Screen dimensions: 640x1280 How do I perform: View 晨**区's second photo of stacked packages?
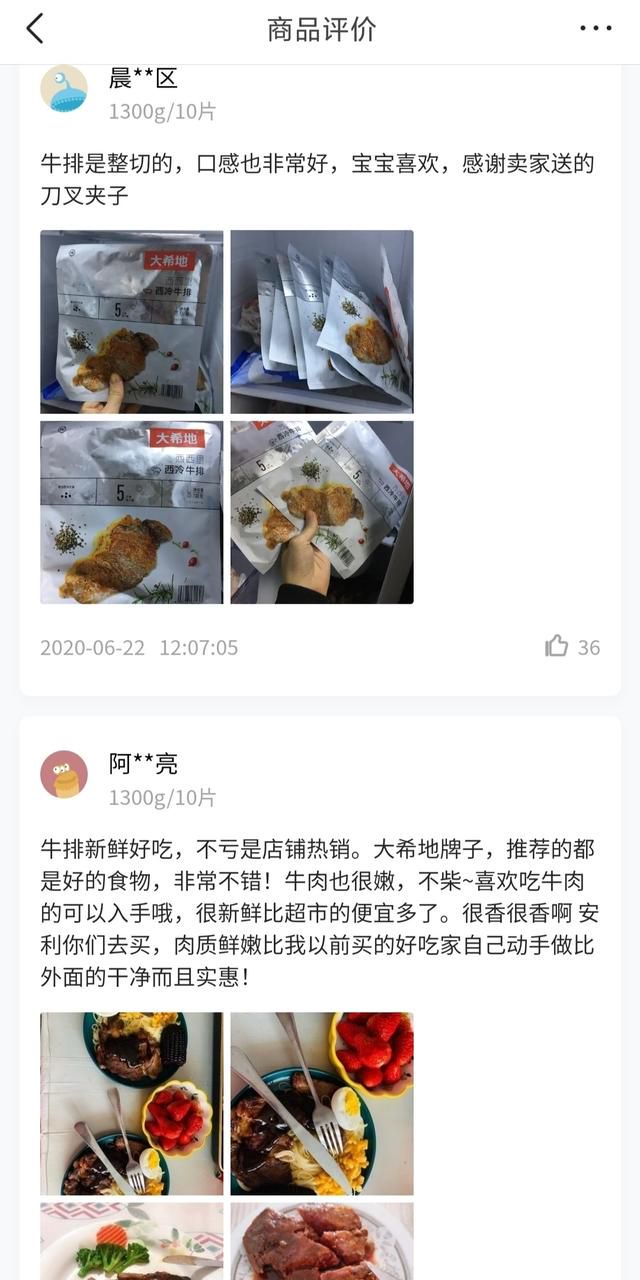click(x=322, y=322)
